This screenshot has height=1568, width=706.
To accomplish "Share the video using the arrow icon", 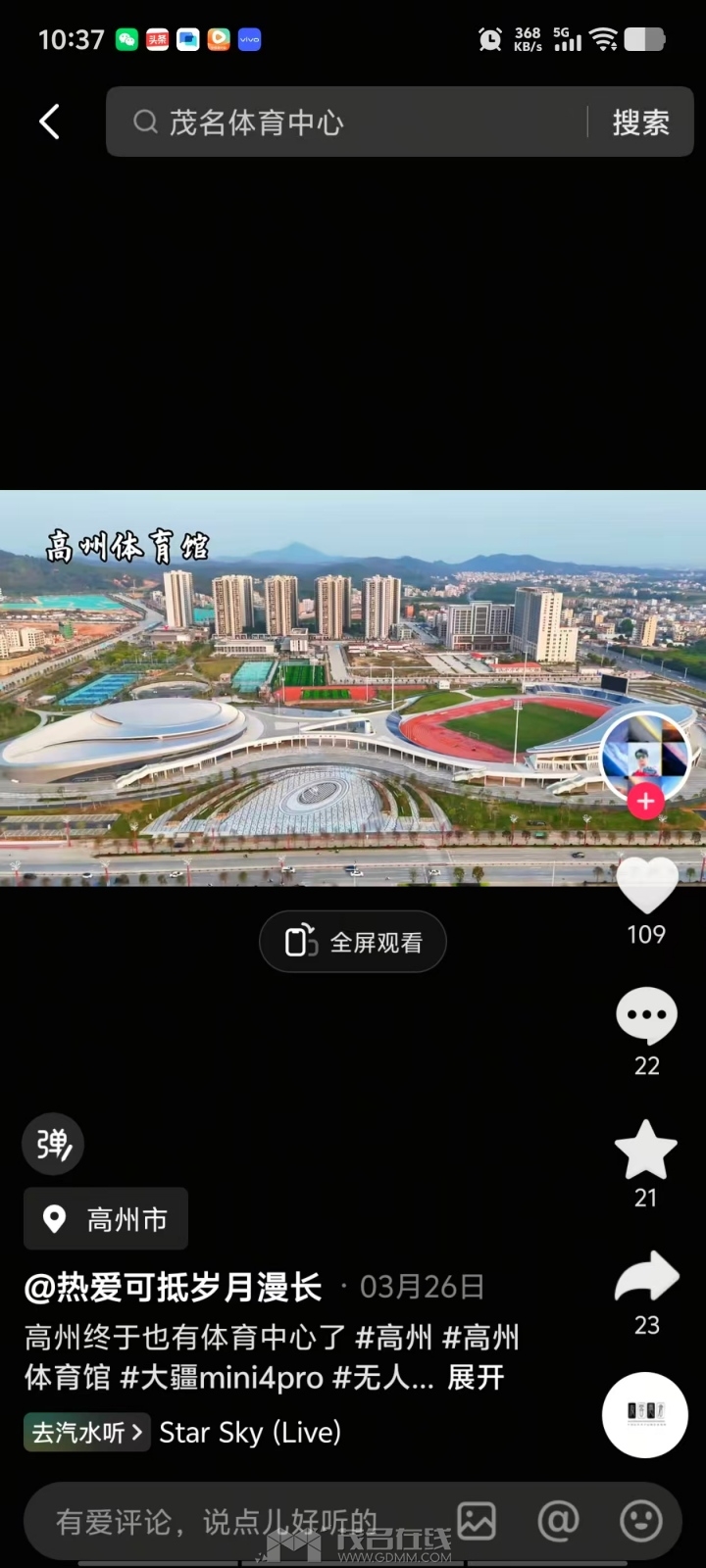I will pyautogui.click(x=646, y=1277).
